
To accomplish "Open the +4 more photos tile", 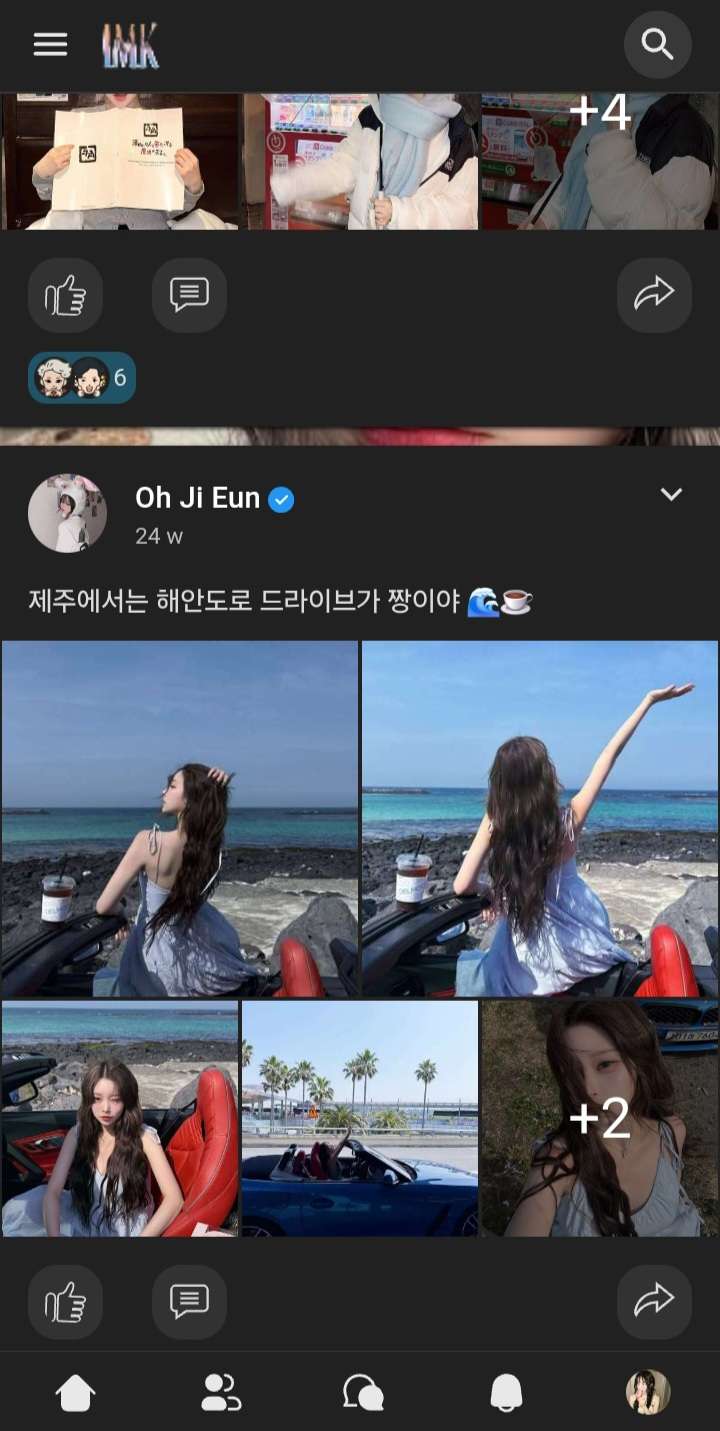I will [600, 160].
